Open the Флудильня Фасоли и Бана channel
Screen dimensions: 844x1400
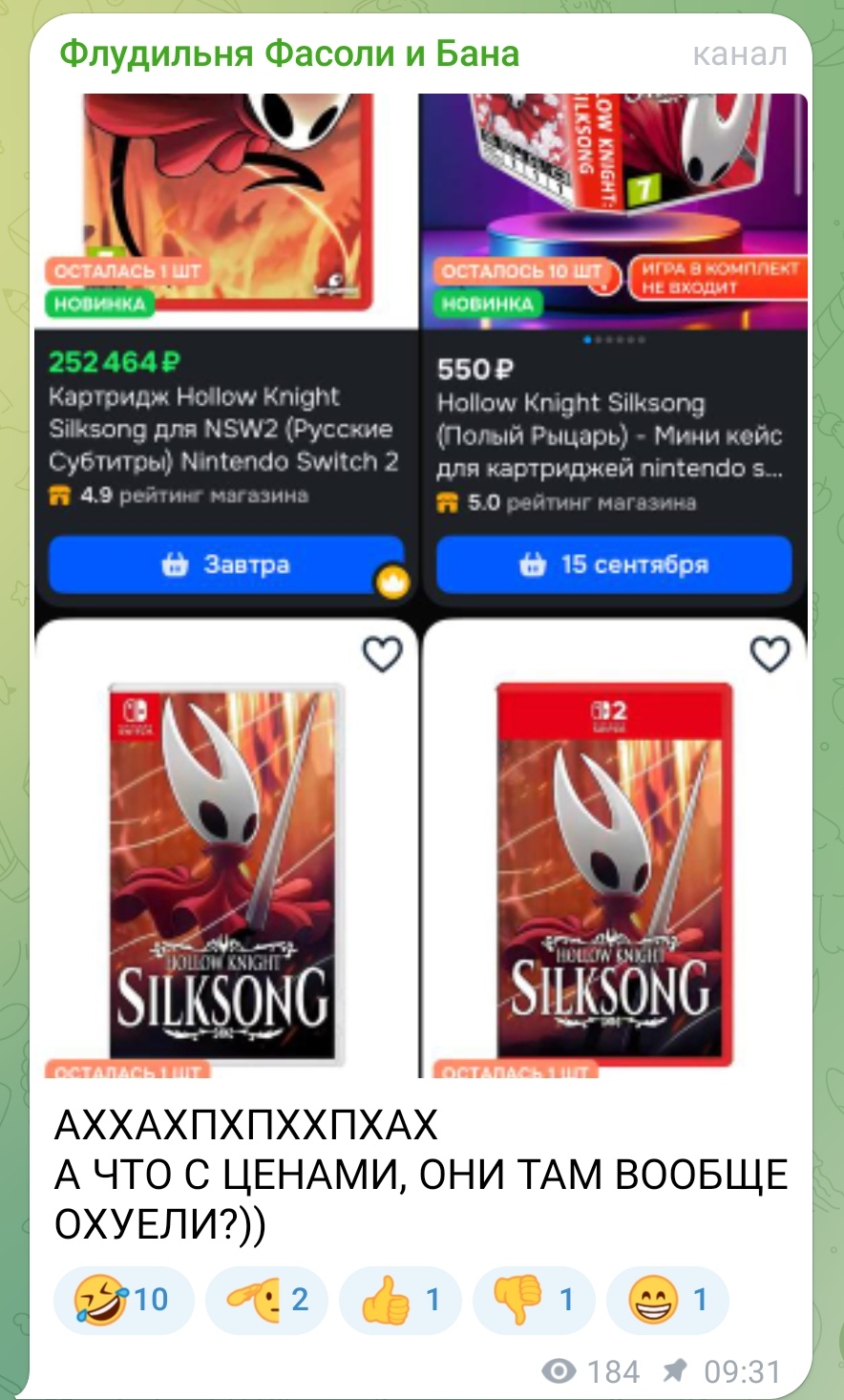point(289,53)
